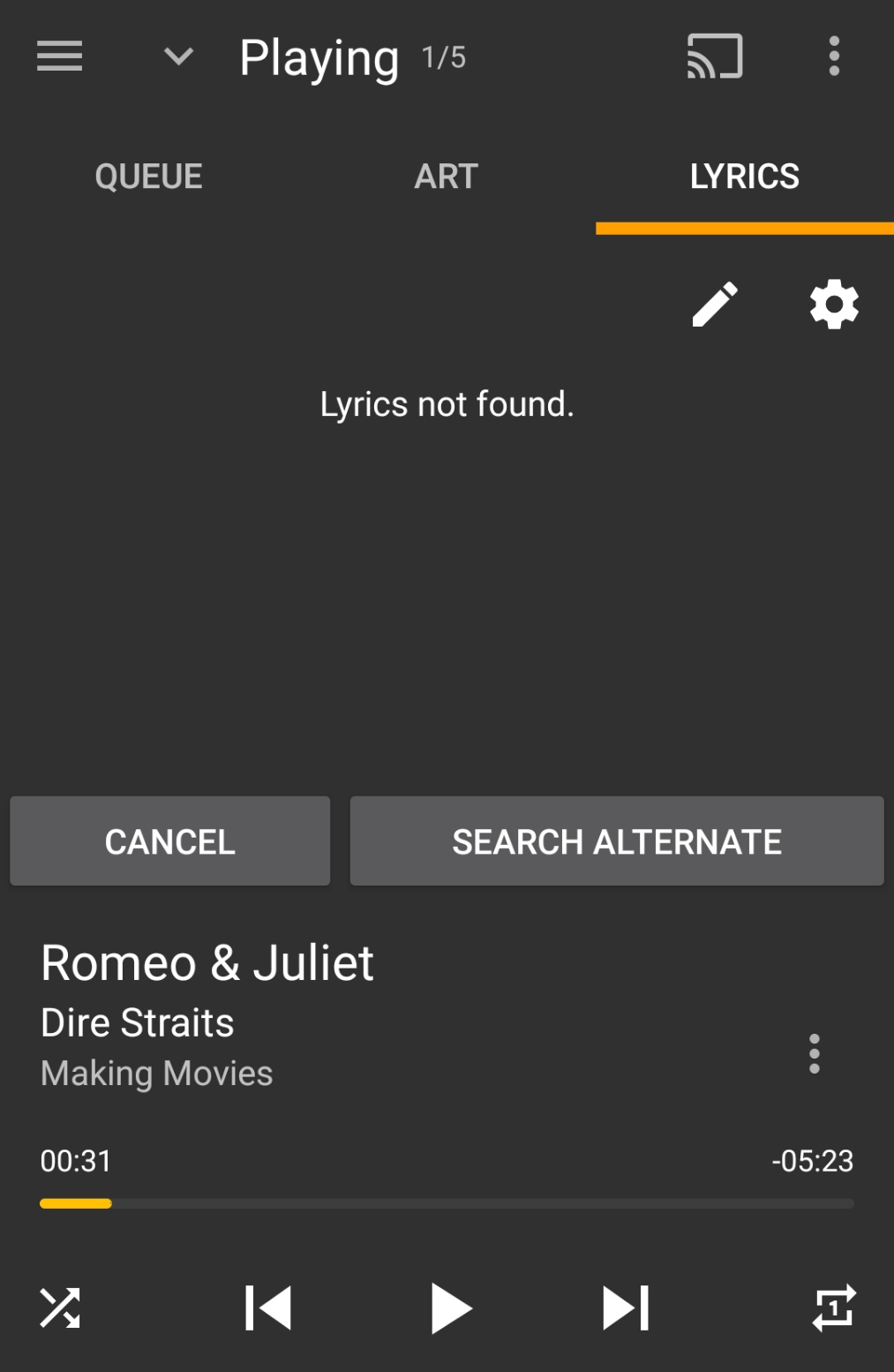The width and height of the screenshot is (894, 1372).
Task: Open the cast to device icon
Action: pyautogui.click(x=715, y=57)
